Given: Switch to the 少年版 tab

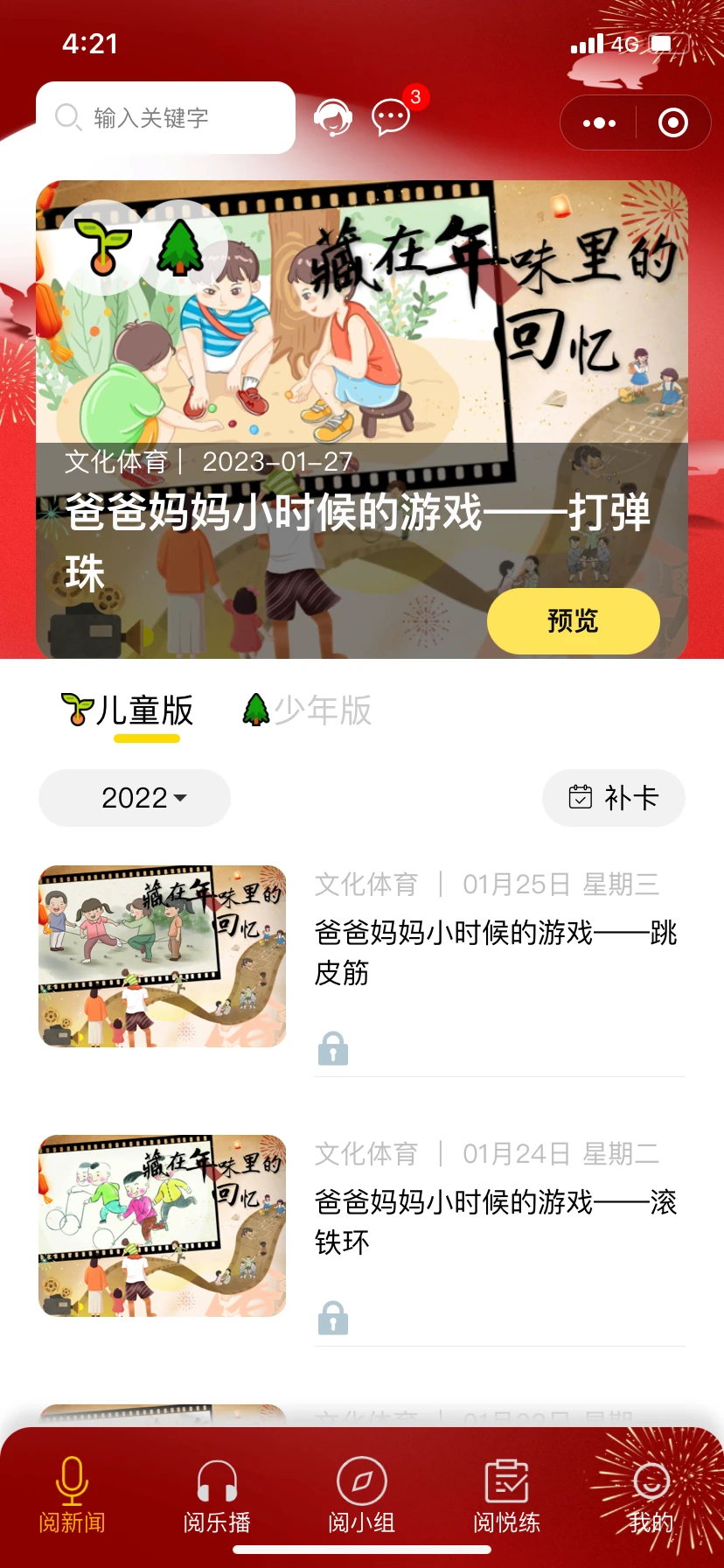Looking at the screenshot, I should pos(308,710).
